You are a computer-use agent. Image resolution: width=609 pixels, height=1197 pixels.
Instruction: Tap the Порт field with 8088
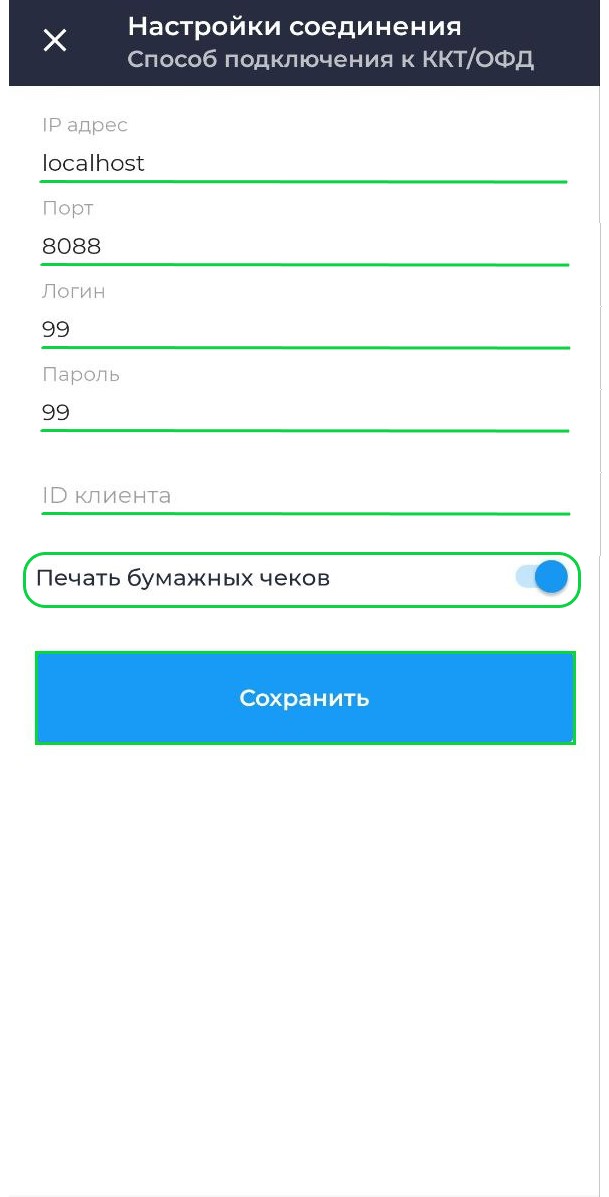click(x=304, y=246)
